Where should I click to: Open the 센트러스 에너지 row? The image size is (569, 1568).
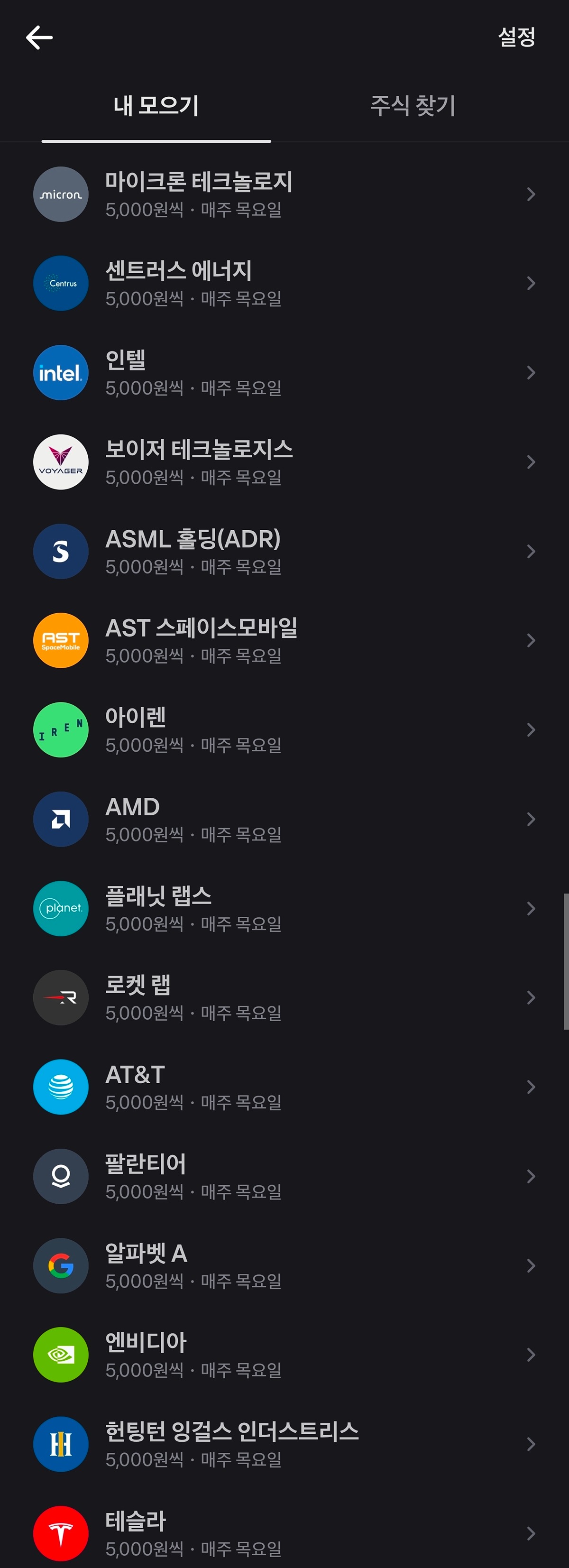click(284, 284)
